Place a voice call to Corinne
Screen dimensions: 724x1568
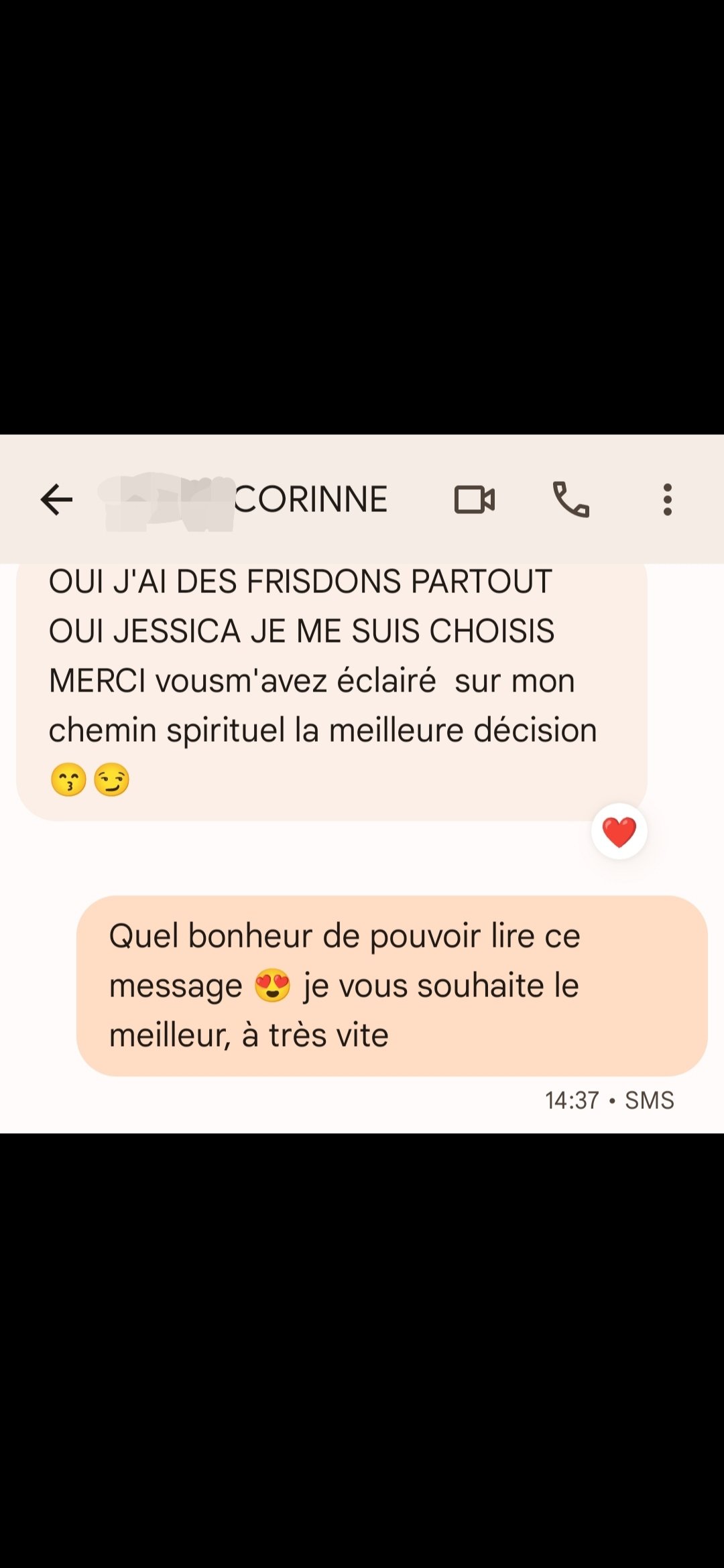tap(570, 500)
